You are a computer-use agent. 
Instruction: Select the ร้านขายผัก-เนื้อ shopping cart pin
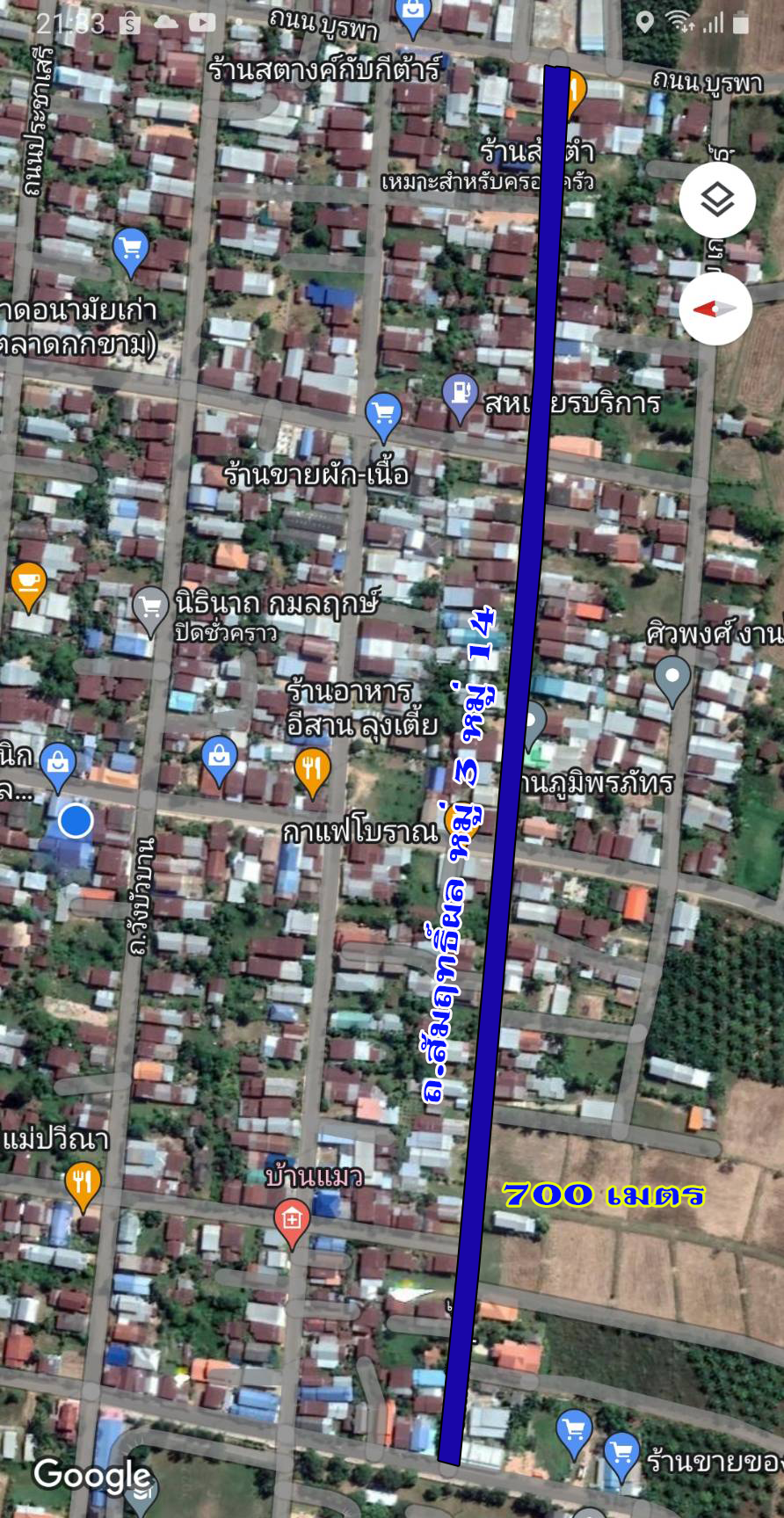click(x=383, y=417)
